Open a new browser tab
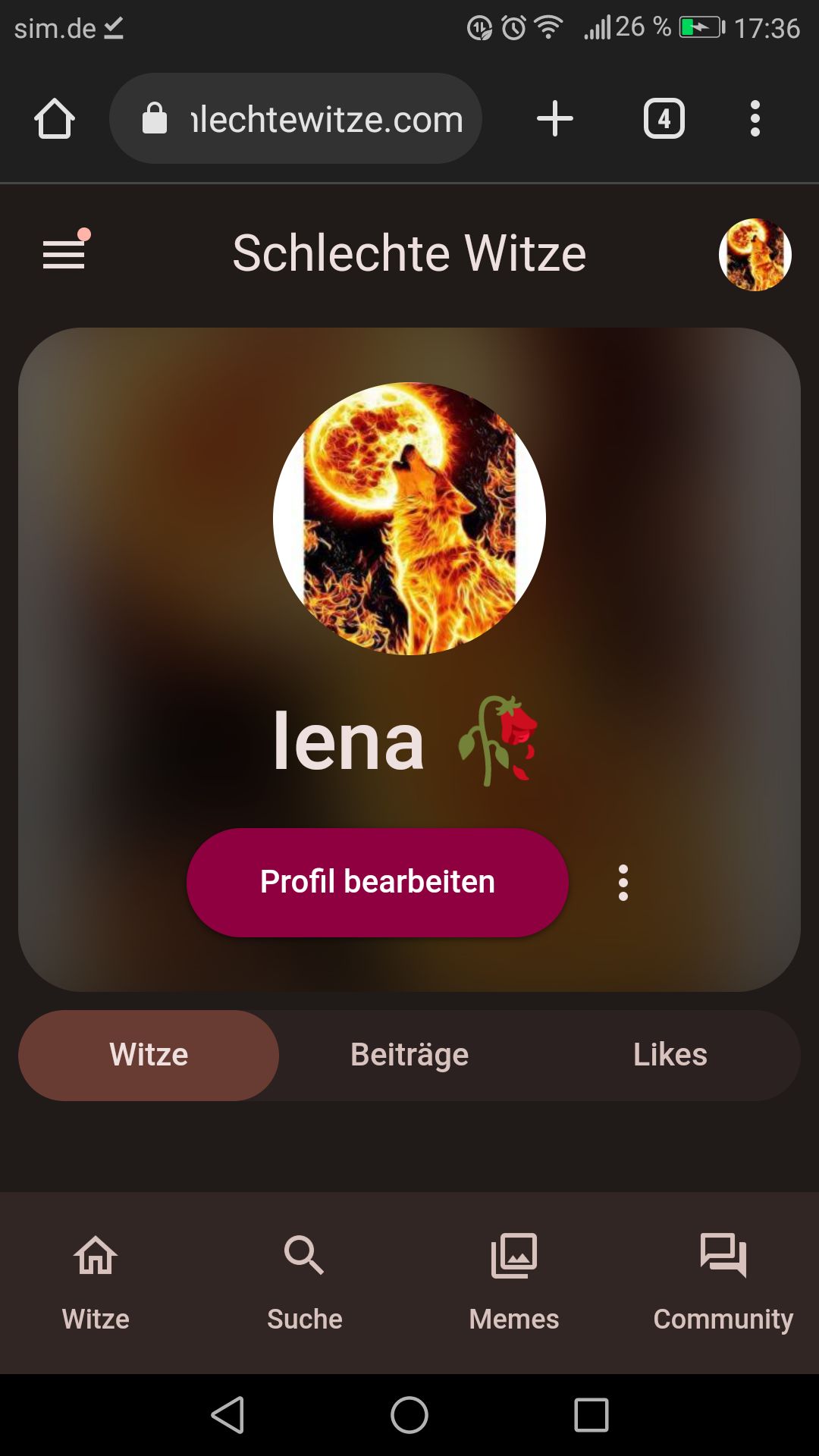The image size is (819, 1456). coord(555,119)
